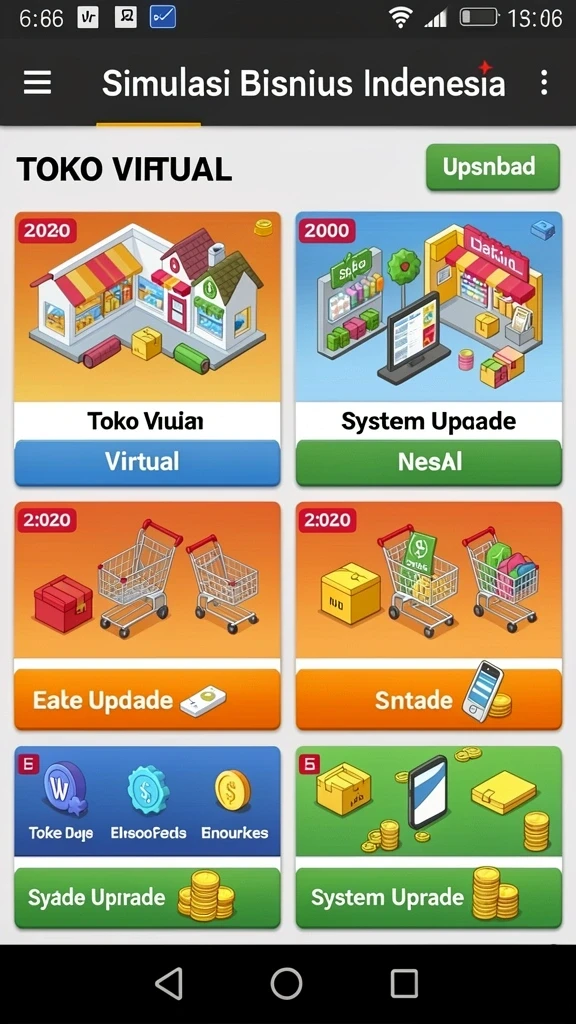The image size is (576, 1024).
Task: Tap the green NesAl button
Action: coord(428,462)
